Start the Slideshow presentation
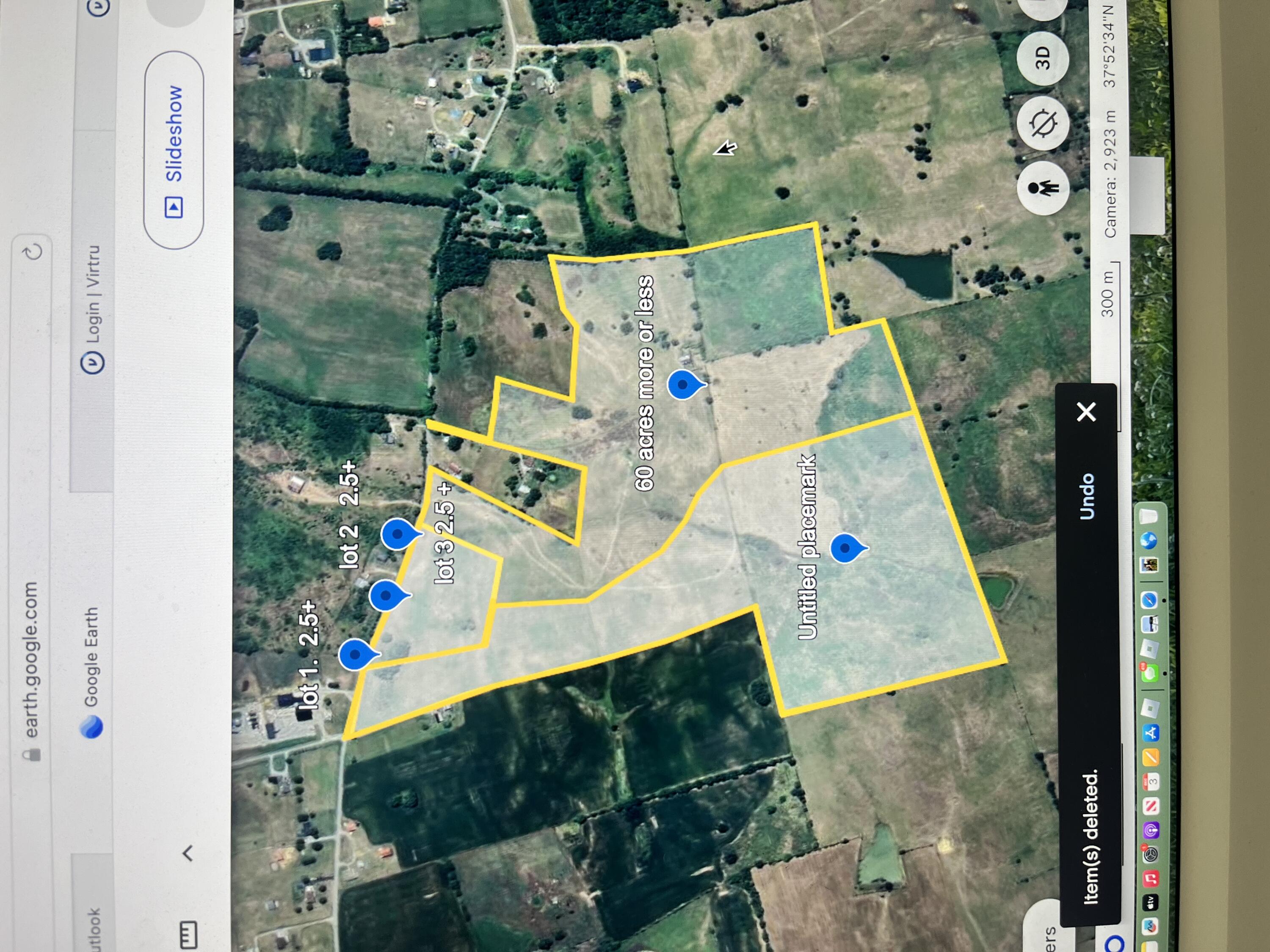The height and width of the screenshot is (952, 1270). [174, 150]
